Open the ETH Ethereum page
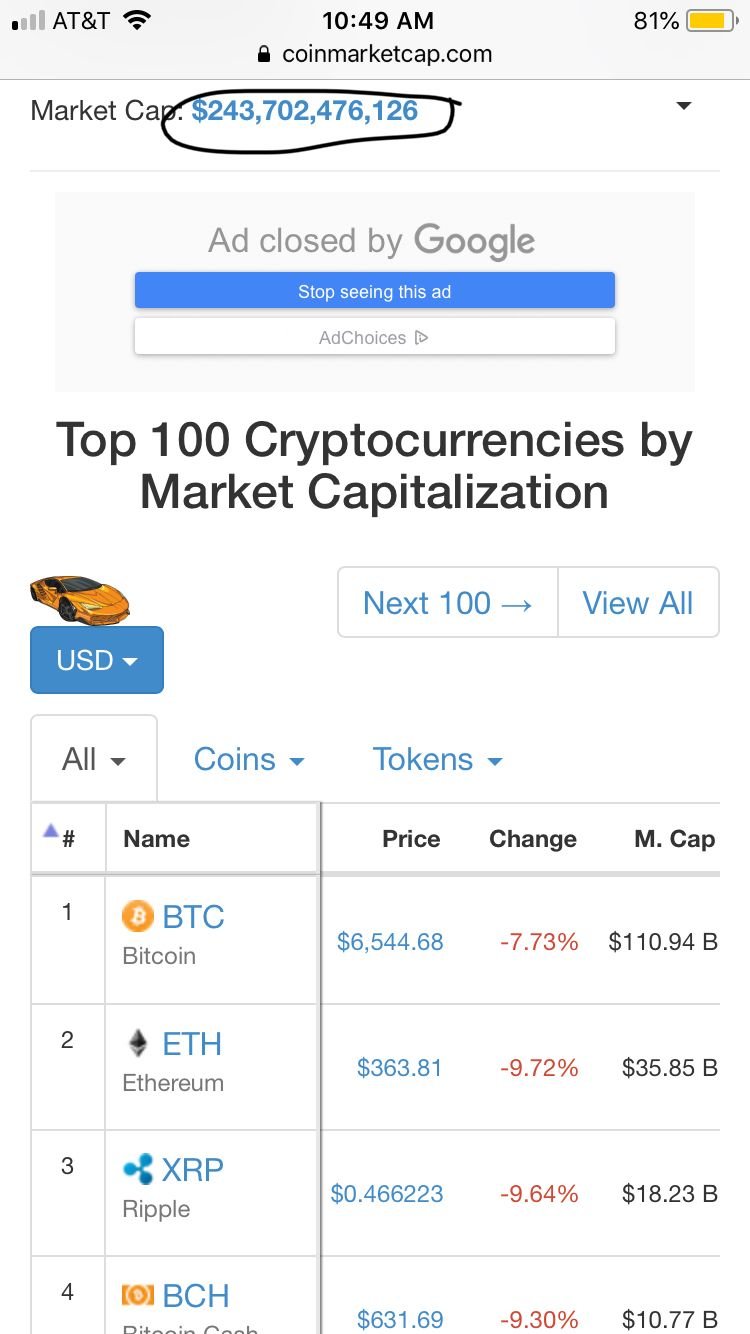Image resolution: width=750 pixels, height=1334 pixels. point(191,1044)
